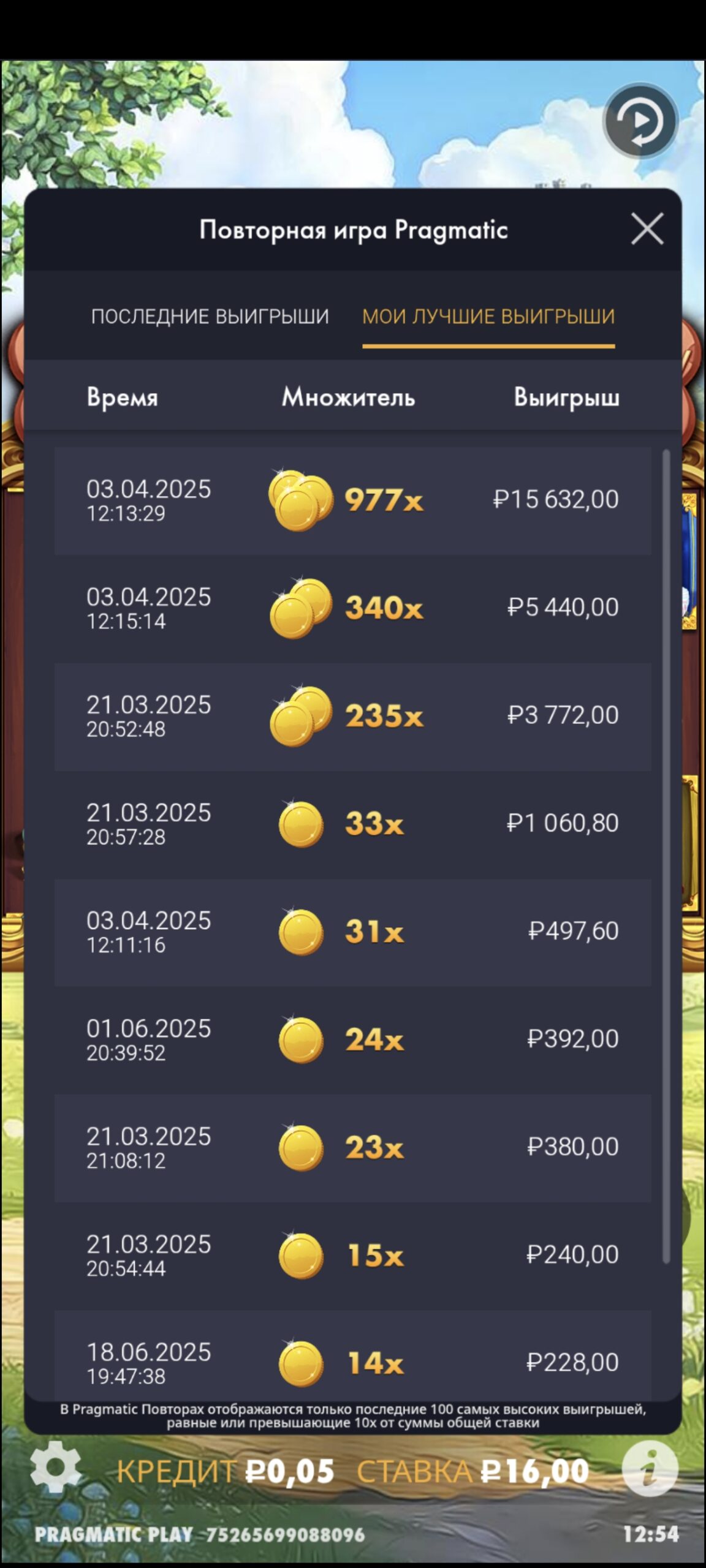Close the Pragmatic replay dialog
This screenshot has width=706, height=1568.
(x=647, y=230)
